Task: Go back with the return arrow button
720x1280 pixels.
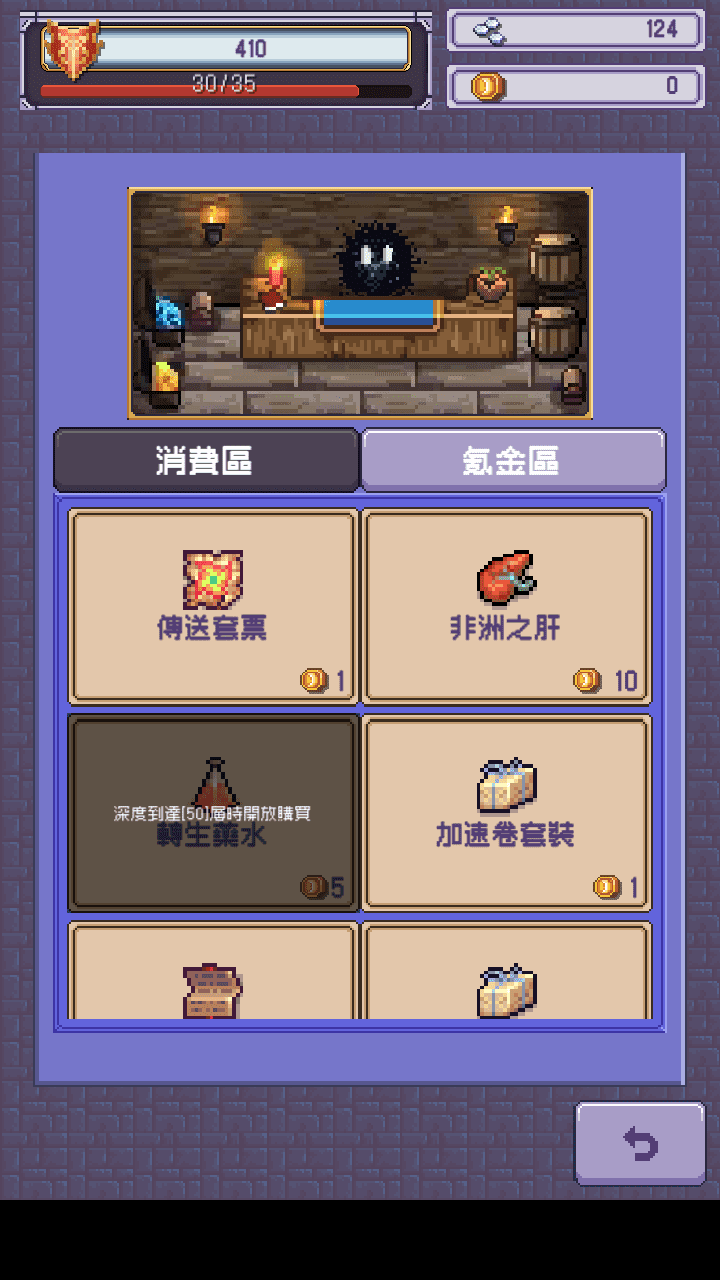Action: 640,1144
